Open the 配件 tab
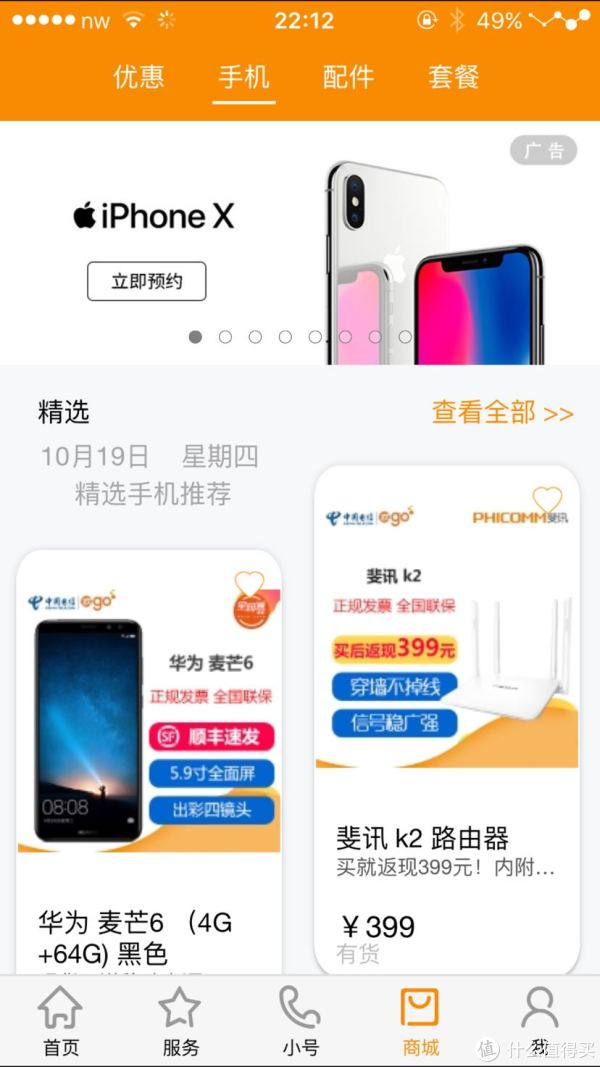 pyautogui.click(x=348, y=77)
